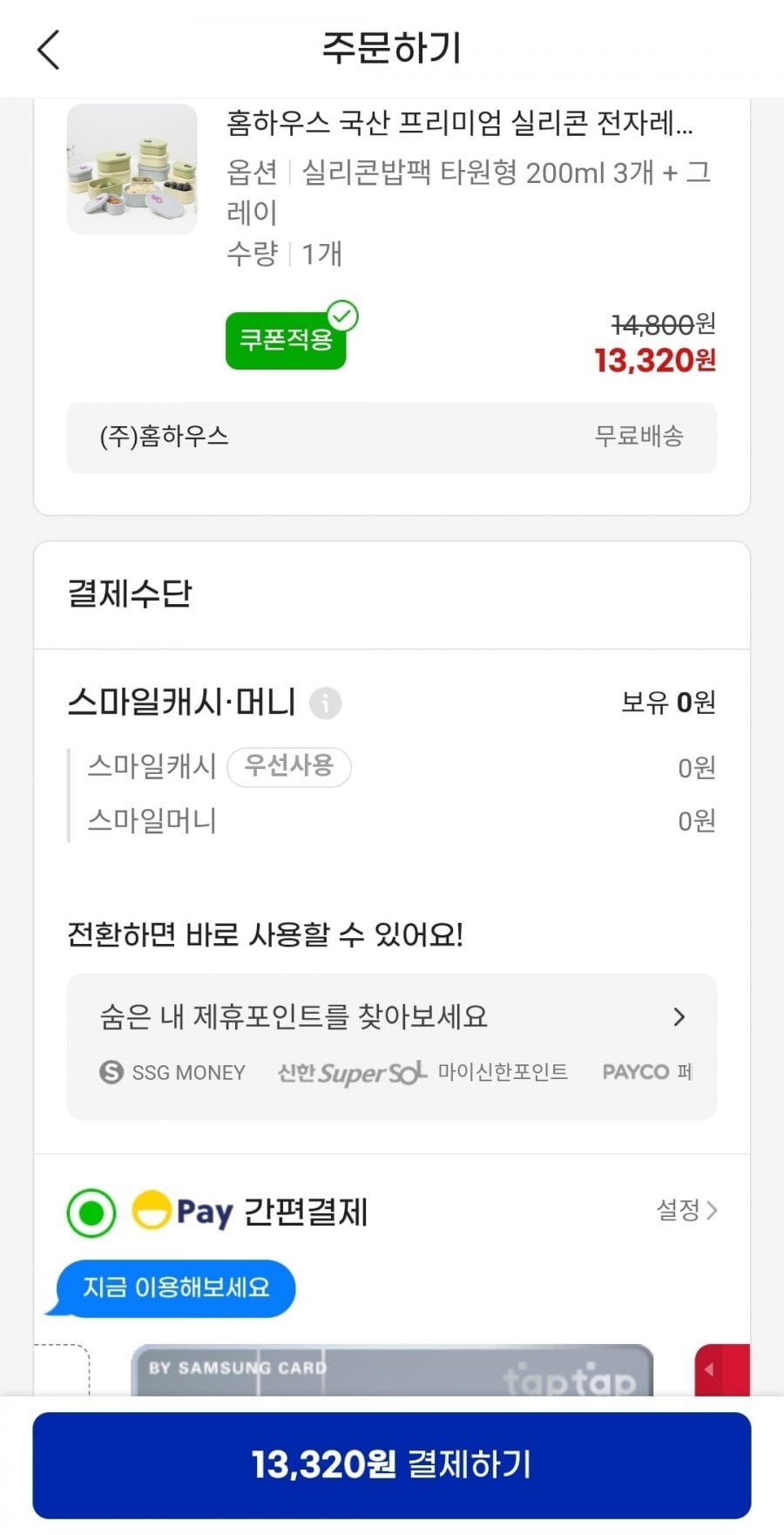The height and width of the screenshot is (1535, 784).
Task: Open the 홈하우스 product thumbnail
Action: 132,169
